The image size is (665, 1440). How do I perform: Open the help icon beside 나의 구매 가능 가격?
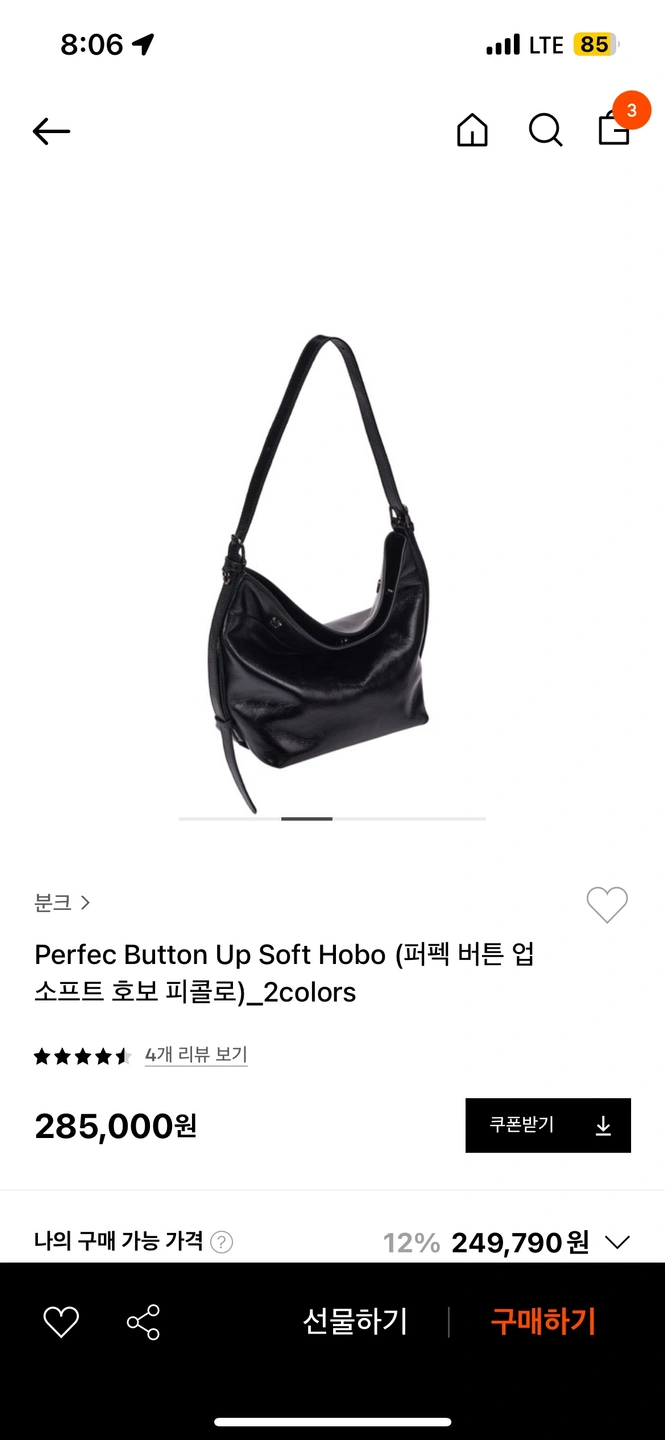pos(222,1242)
